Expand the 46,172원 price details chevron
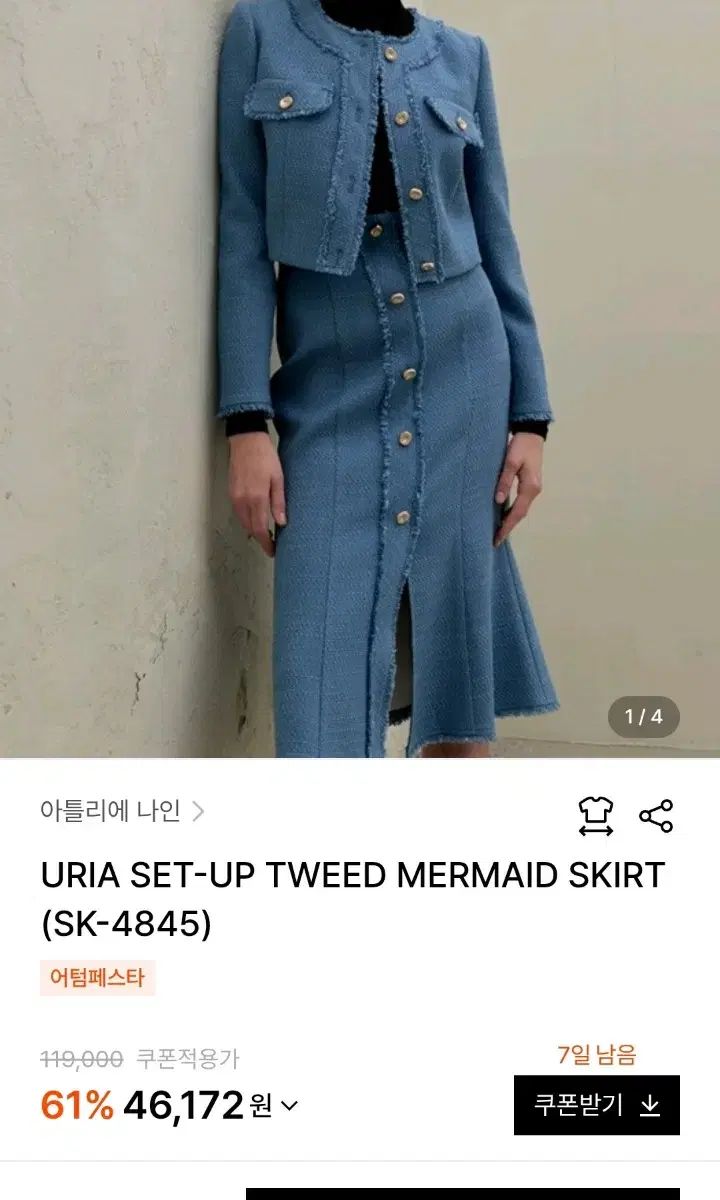This screenshot has width=720, height=1200. pos(289,1106)
